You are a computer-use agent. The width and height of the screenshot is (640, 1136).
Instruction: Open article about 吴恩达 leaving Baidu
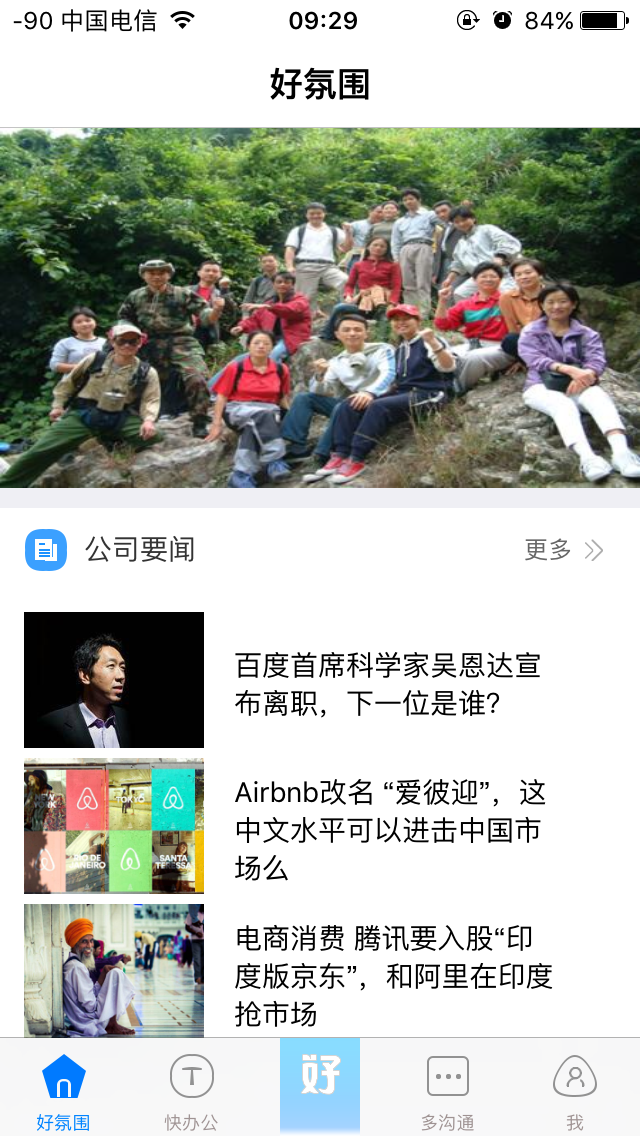coord(388,684)
